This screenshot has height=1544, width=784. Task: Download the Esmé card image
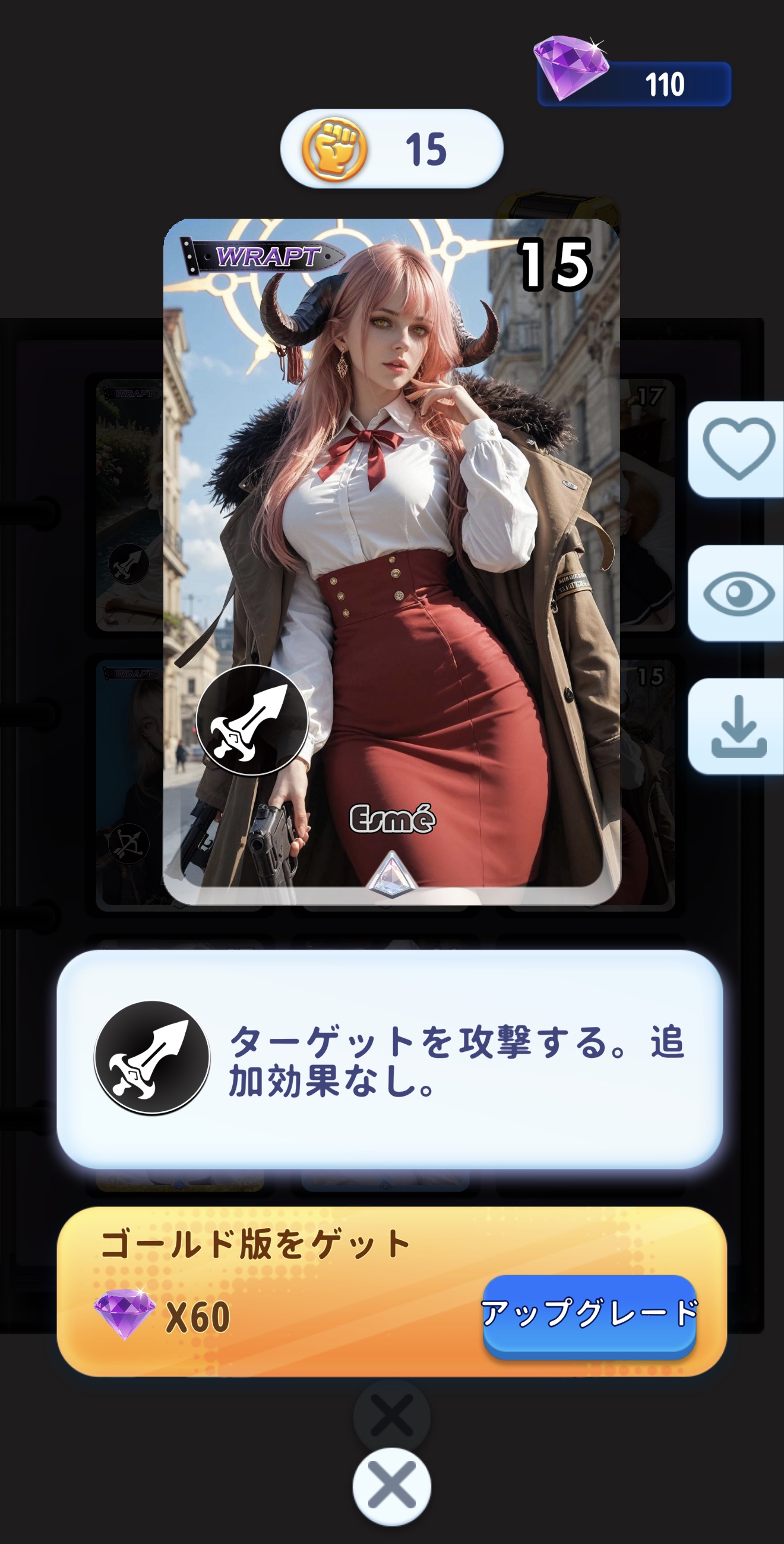[x=737, y=726]
